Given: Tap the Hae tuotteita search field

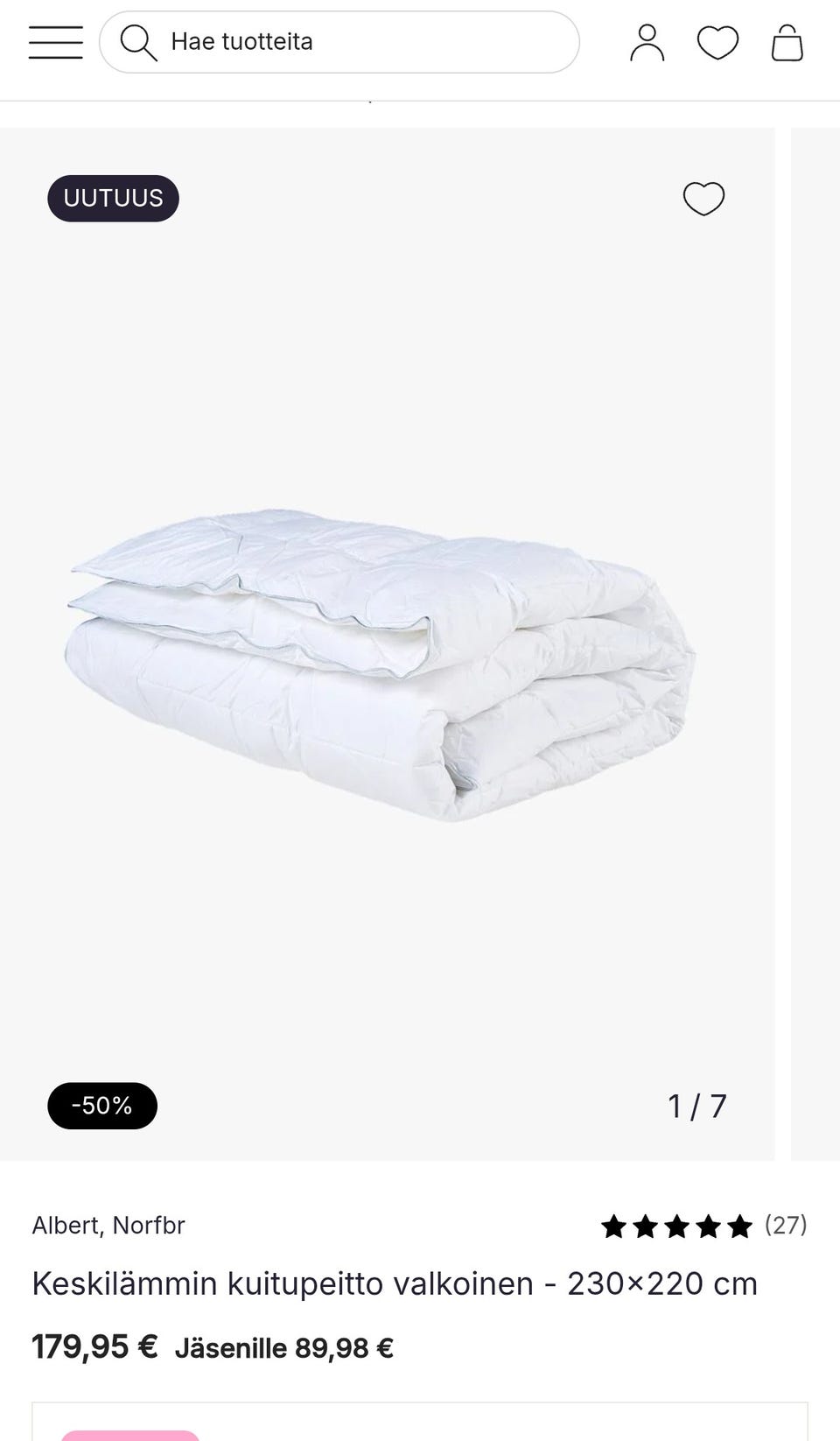Looking at the screenshot, I should 339,42.
